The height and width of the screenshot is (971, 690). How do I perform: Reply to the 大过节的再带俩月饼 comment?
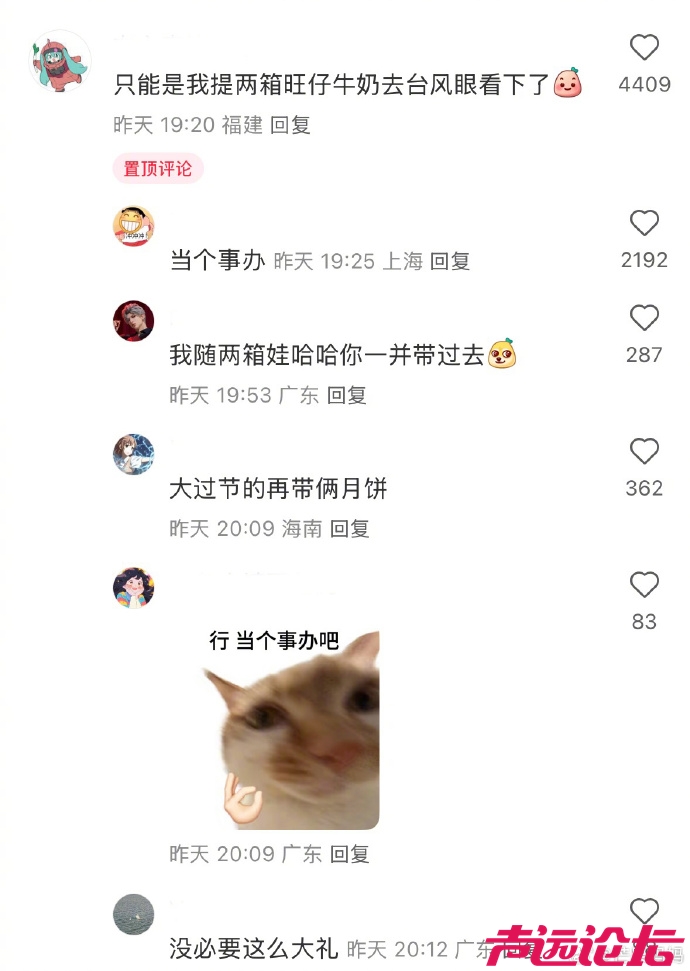click(350, 528)
